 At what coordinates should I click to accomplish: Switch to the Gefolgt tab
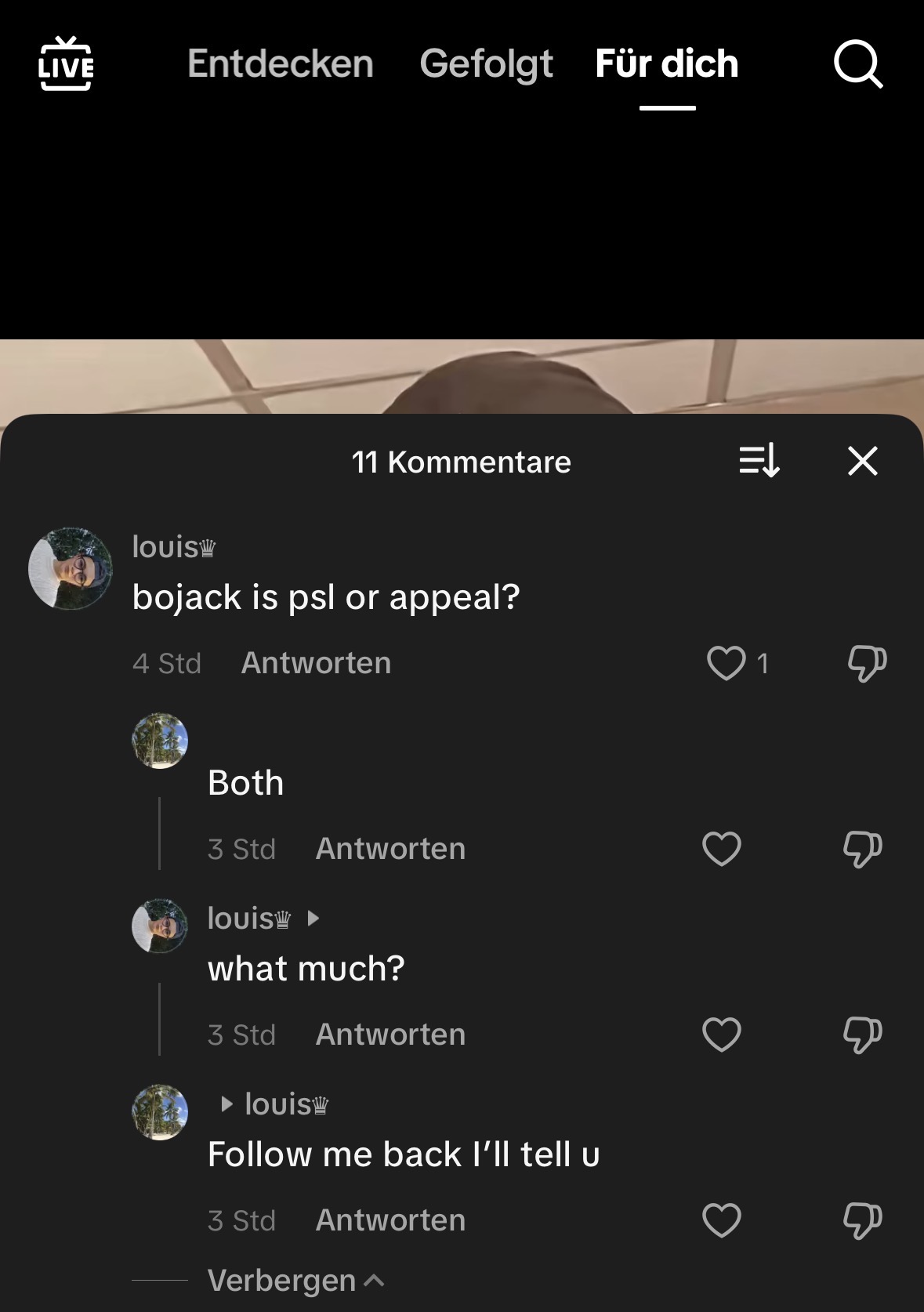pos(486,64)
